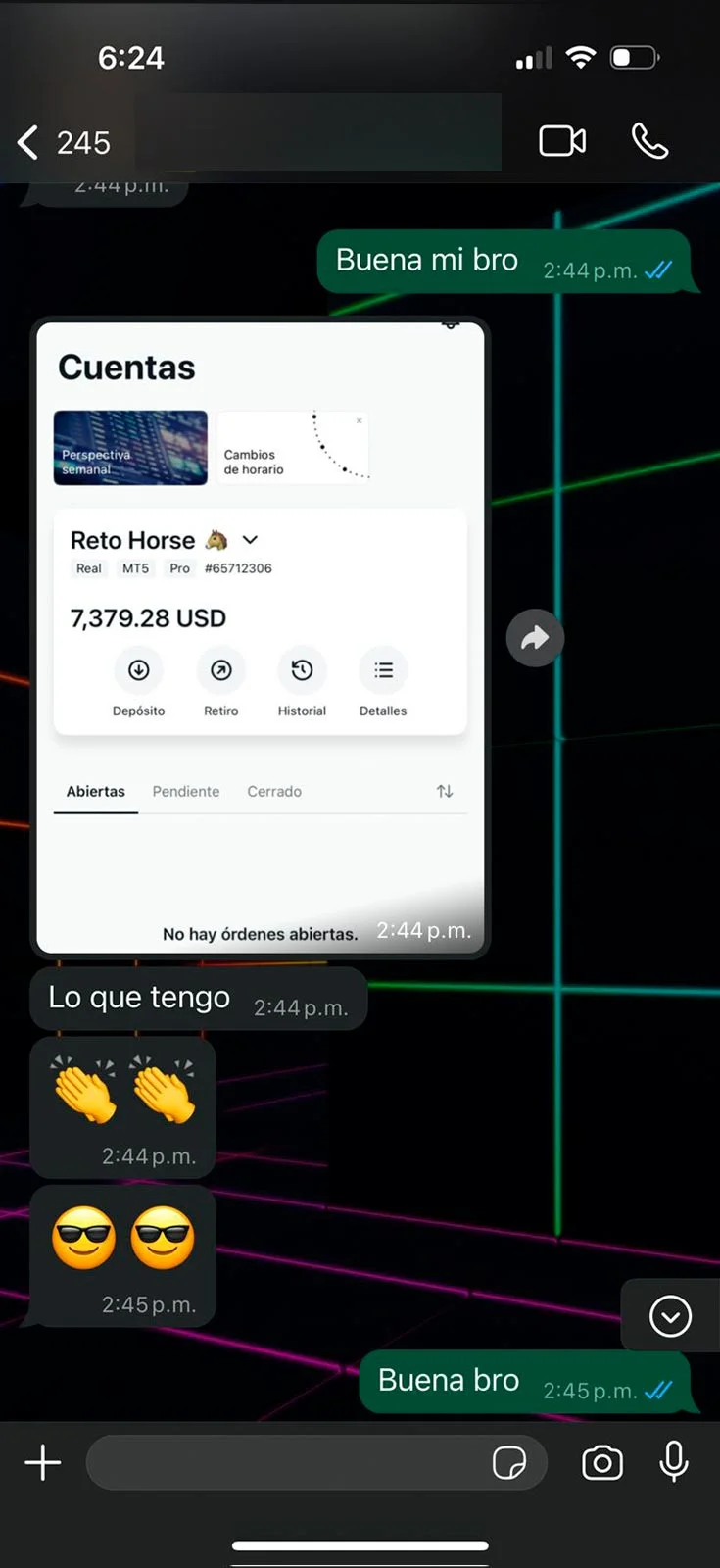Jump to the latest messages
This screenshot has height=1568, width=720.
pyautogui.click(x=670, y=1316)
